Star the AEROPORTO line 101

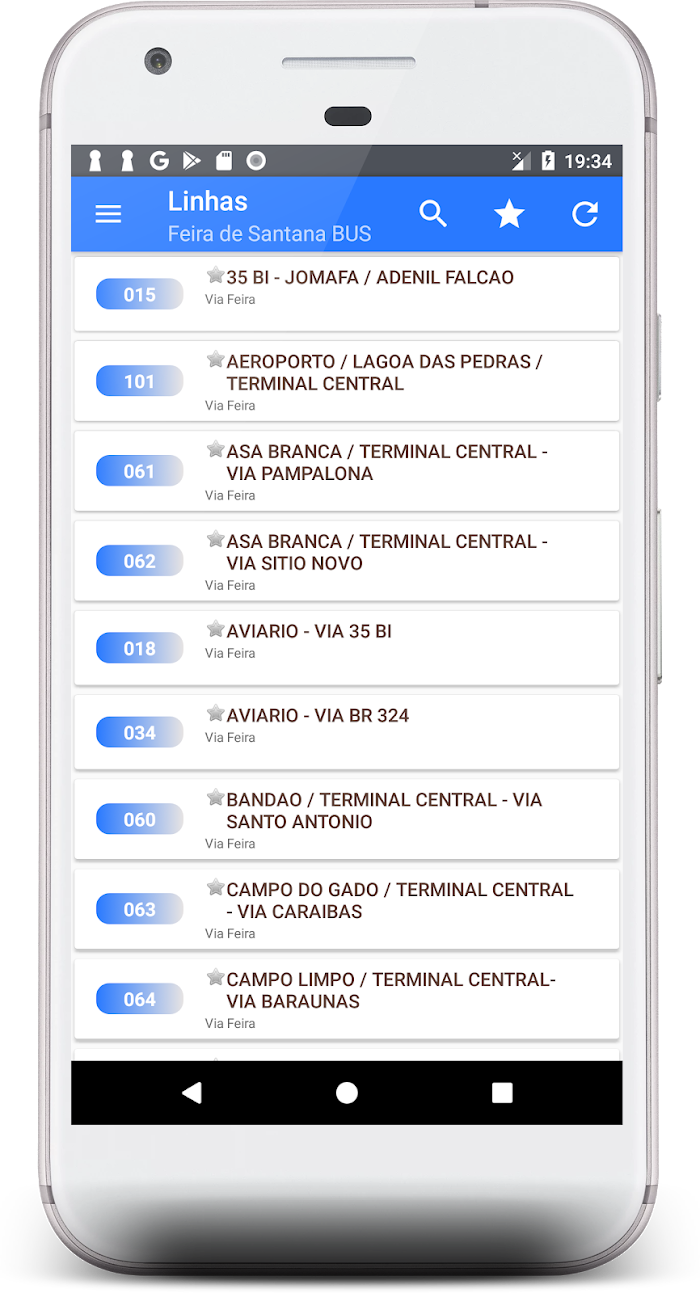click(x=215, y=359)
